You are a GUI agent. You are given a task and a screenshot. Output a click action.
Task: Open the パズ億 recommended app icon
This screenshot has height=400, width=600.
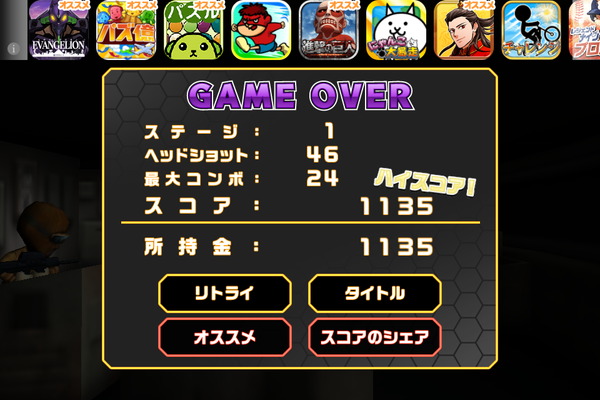click(x=126, y=30)
